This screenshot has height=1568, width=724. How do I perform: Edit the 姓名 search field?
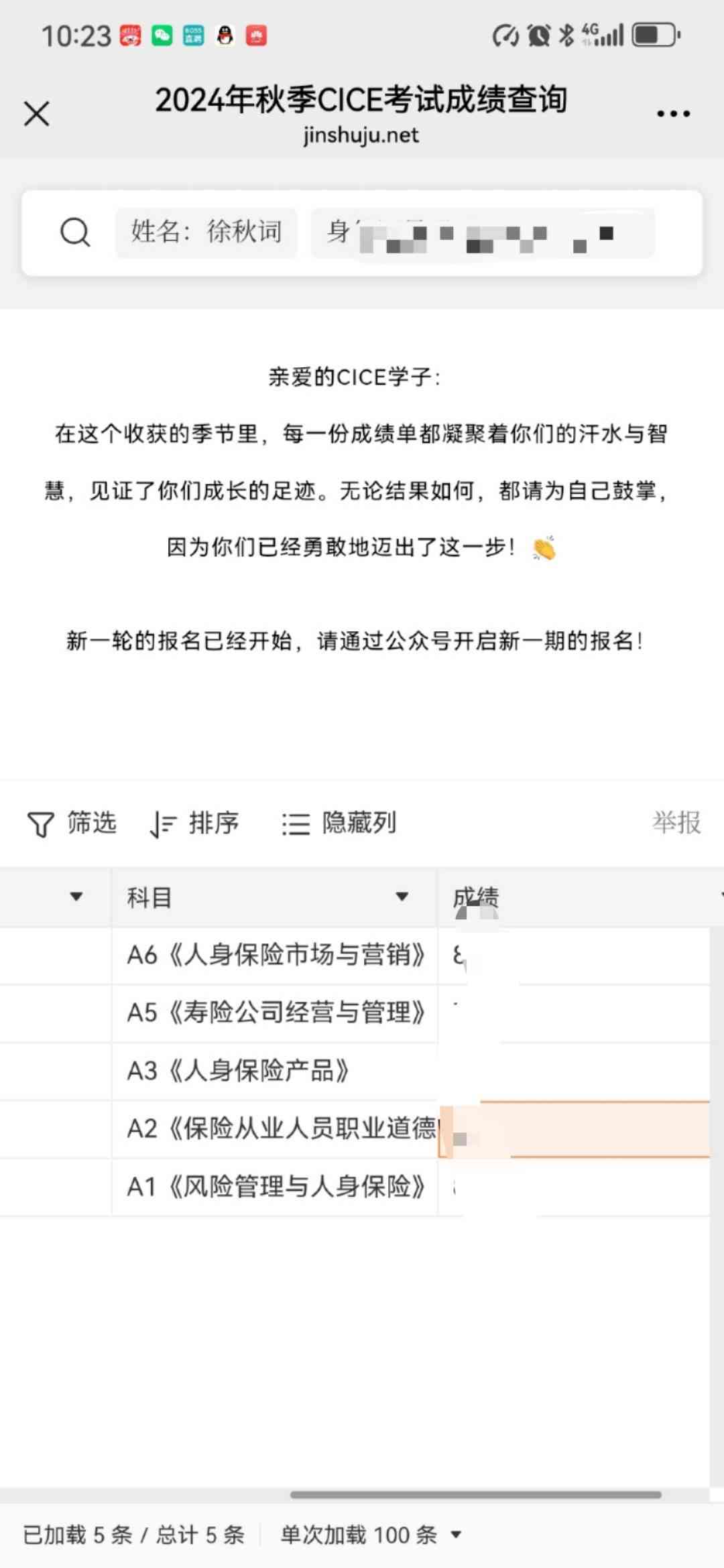pyautogui.click(x=206, y=233)
